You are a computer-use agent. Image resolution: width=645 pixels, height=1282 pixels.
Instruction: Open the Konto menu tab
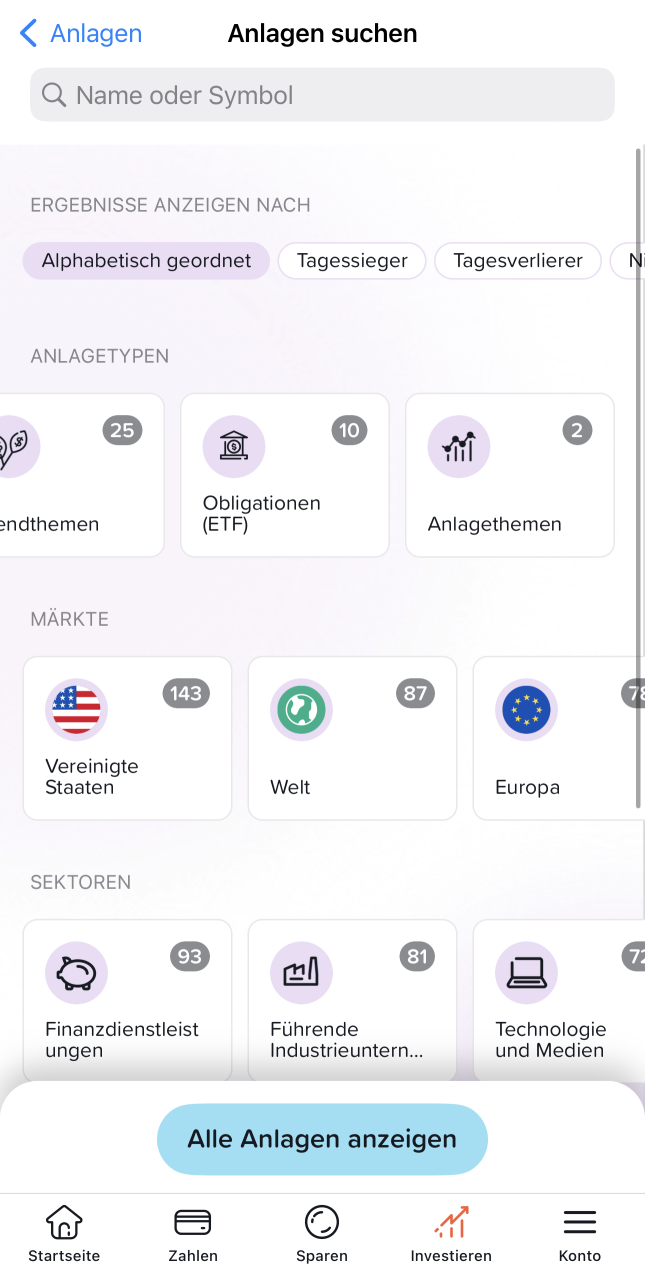(580, 1235)
